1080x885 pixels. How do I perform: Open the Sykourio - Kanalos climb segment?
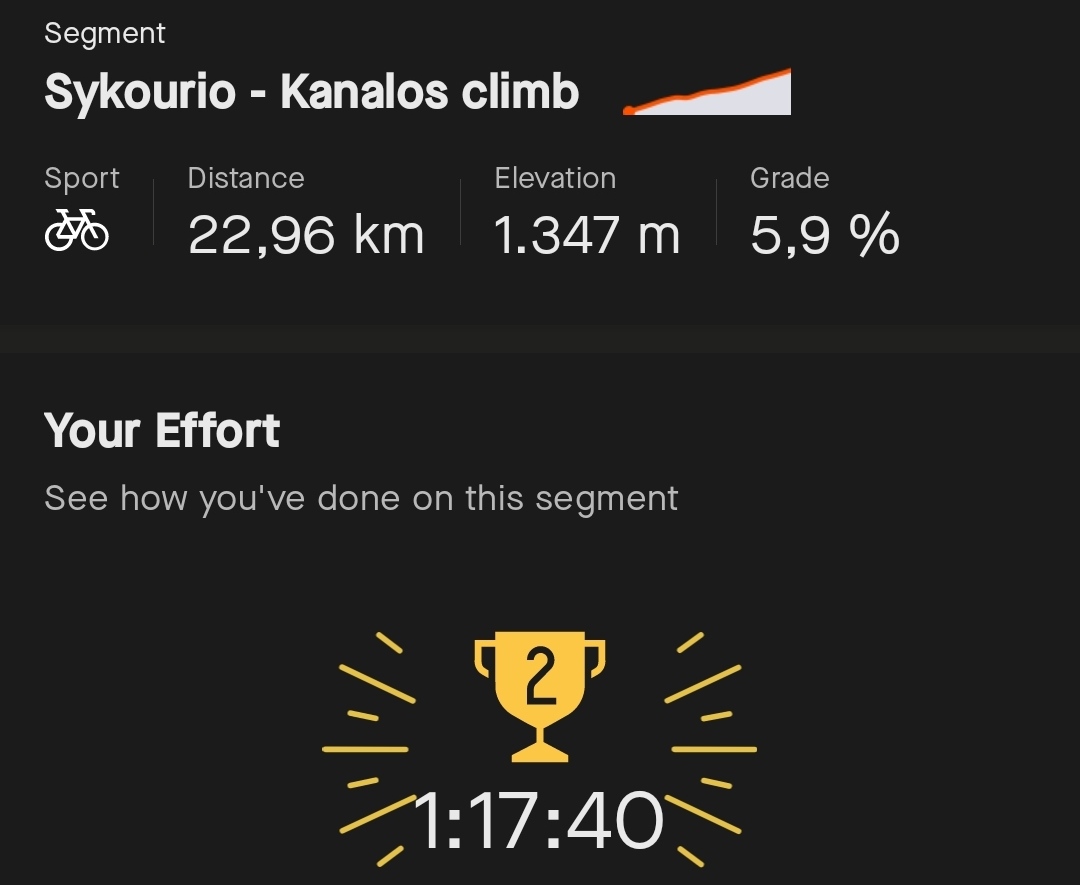click(311, 93)
